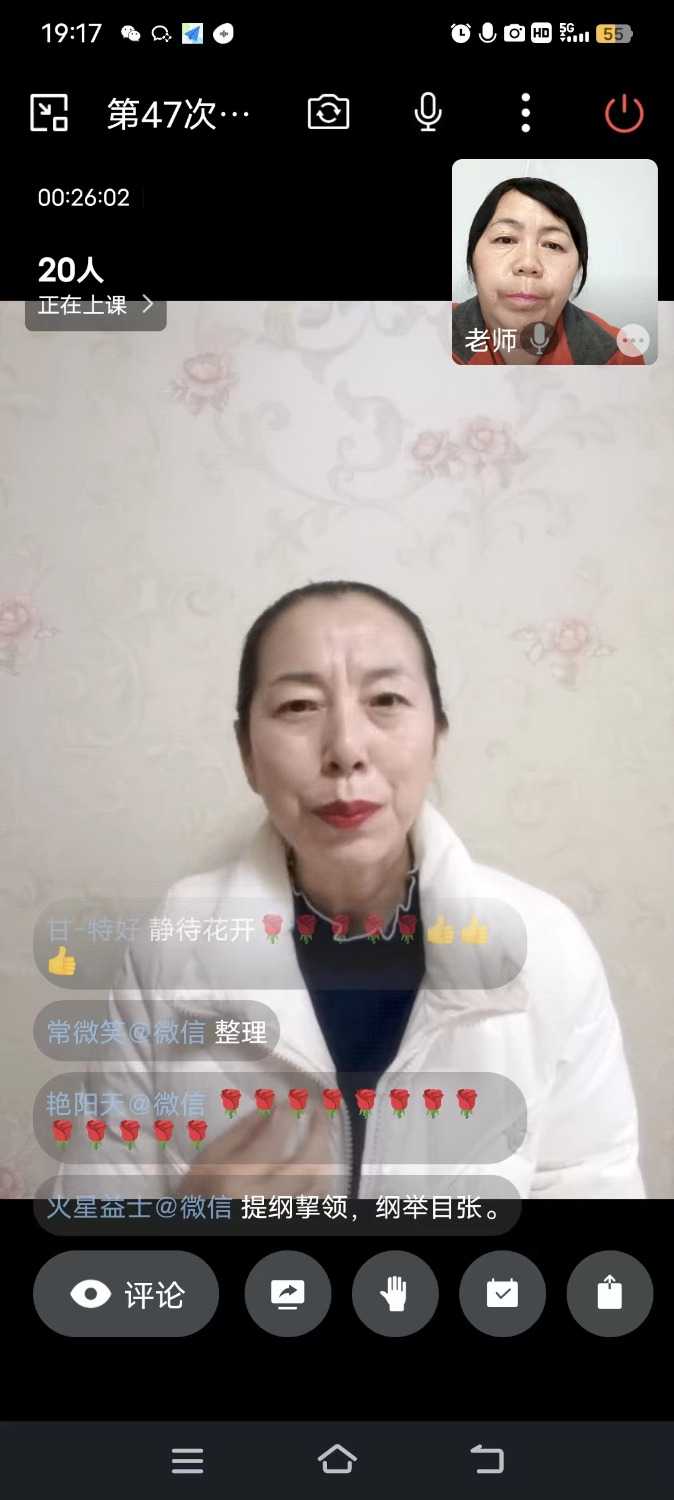Toggle the microphone in the top bar

tap(428, 113)
